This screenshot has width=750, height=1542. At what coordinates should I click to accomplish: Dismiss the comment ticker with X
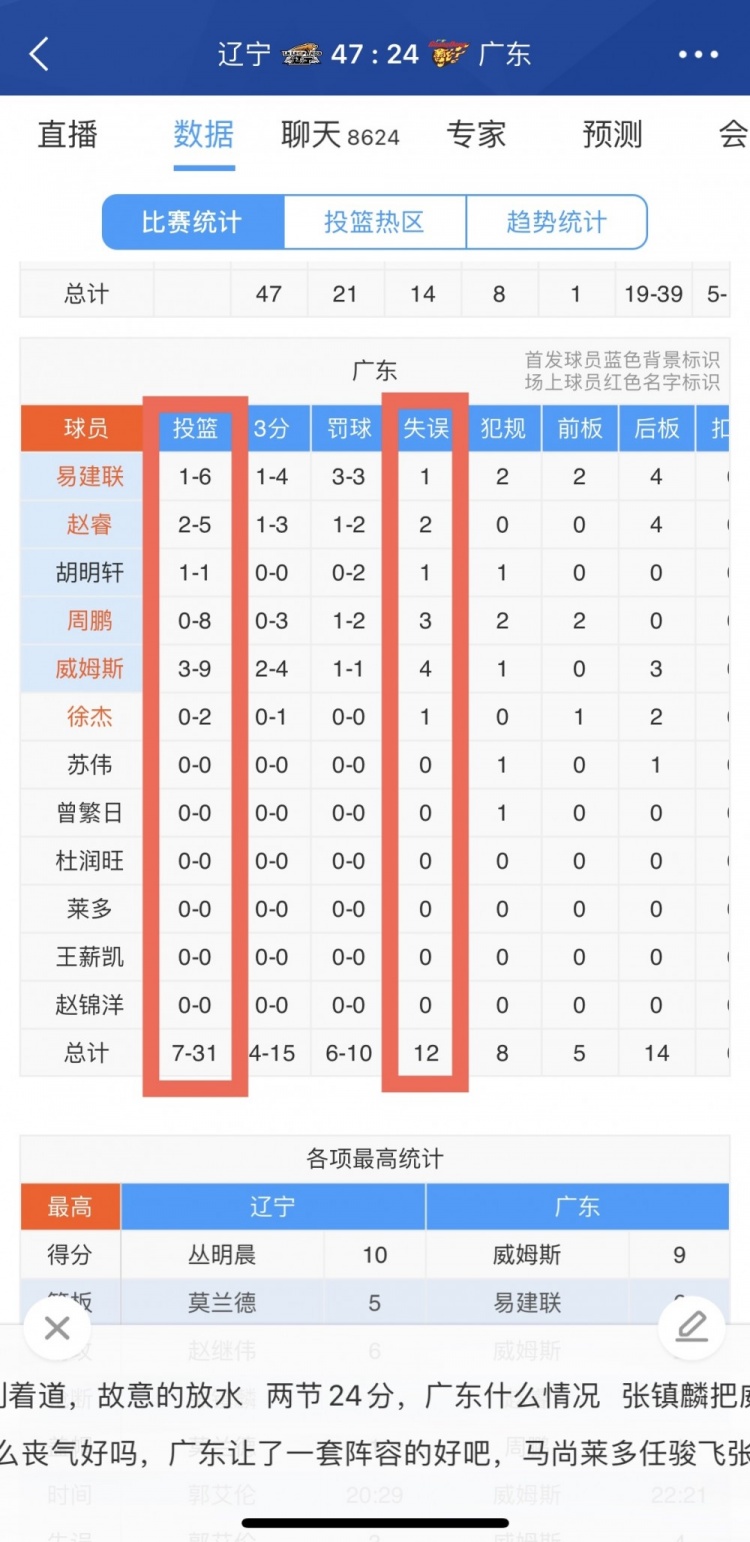coord(57,1328)
